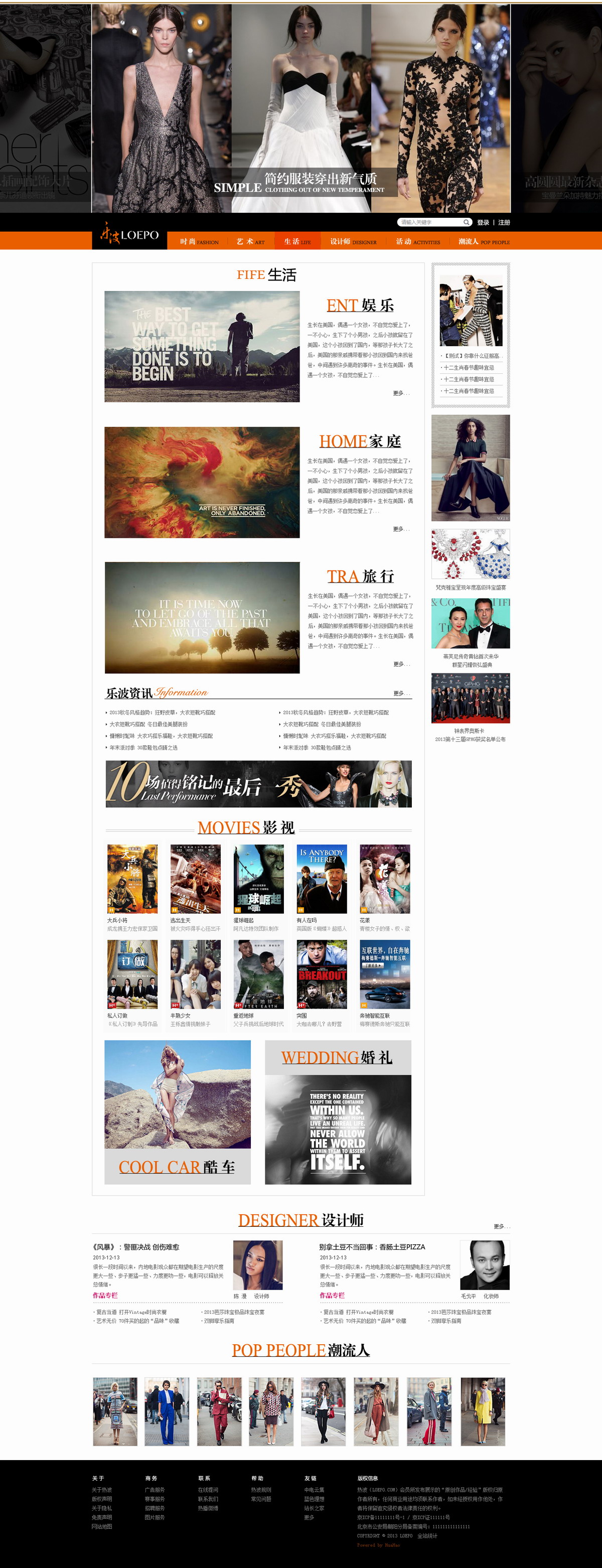Screen dimensions: 602x1568
Task: Open the 猩球崛起 movie poster
Action: pyautogui.click(x=259, y=879)
